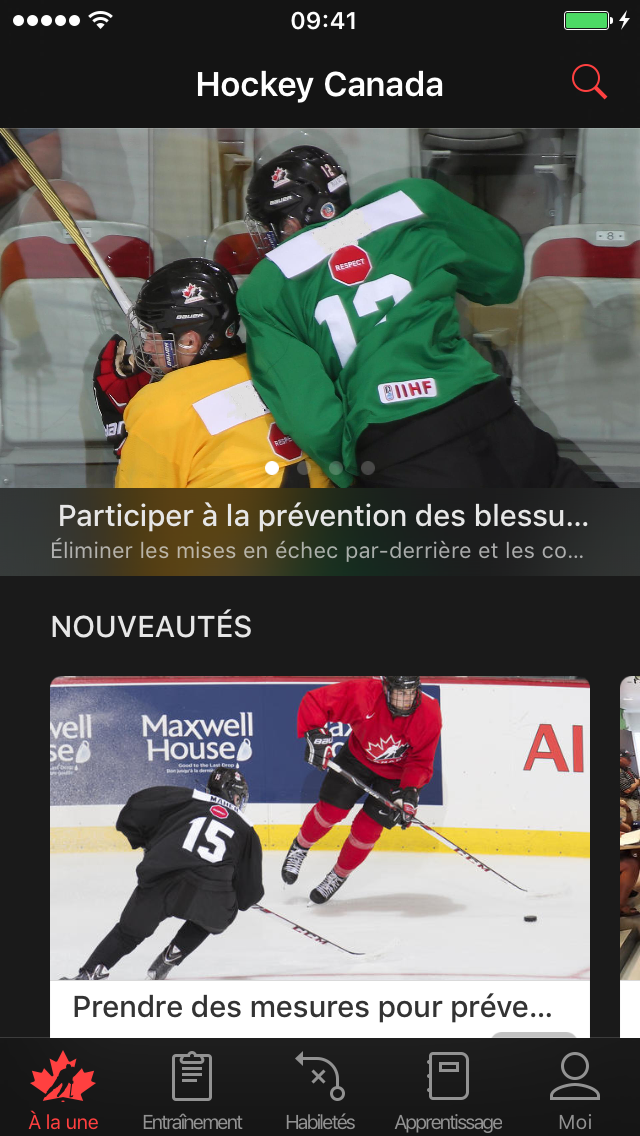Open the Apprentissage tab
The width and height of the screenshot is (640, 1136).
(x=448, y=1088)
